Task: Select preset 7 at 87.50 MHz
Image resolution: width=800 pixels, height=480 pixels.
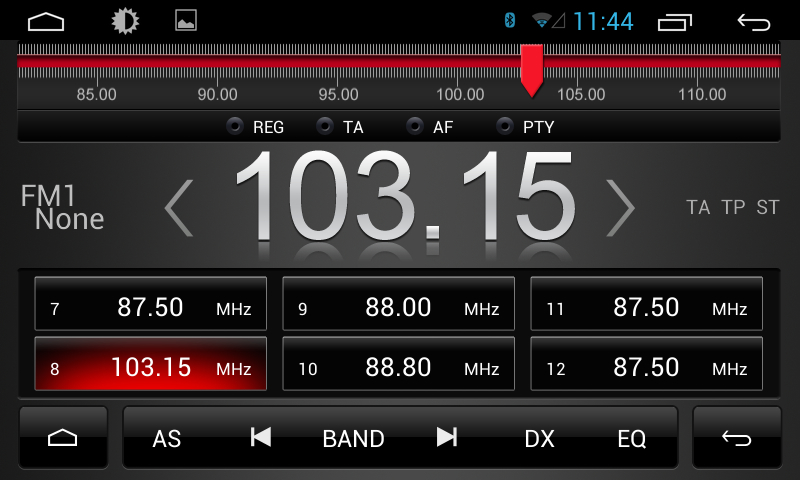Action: [x=151, y=304]
